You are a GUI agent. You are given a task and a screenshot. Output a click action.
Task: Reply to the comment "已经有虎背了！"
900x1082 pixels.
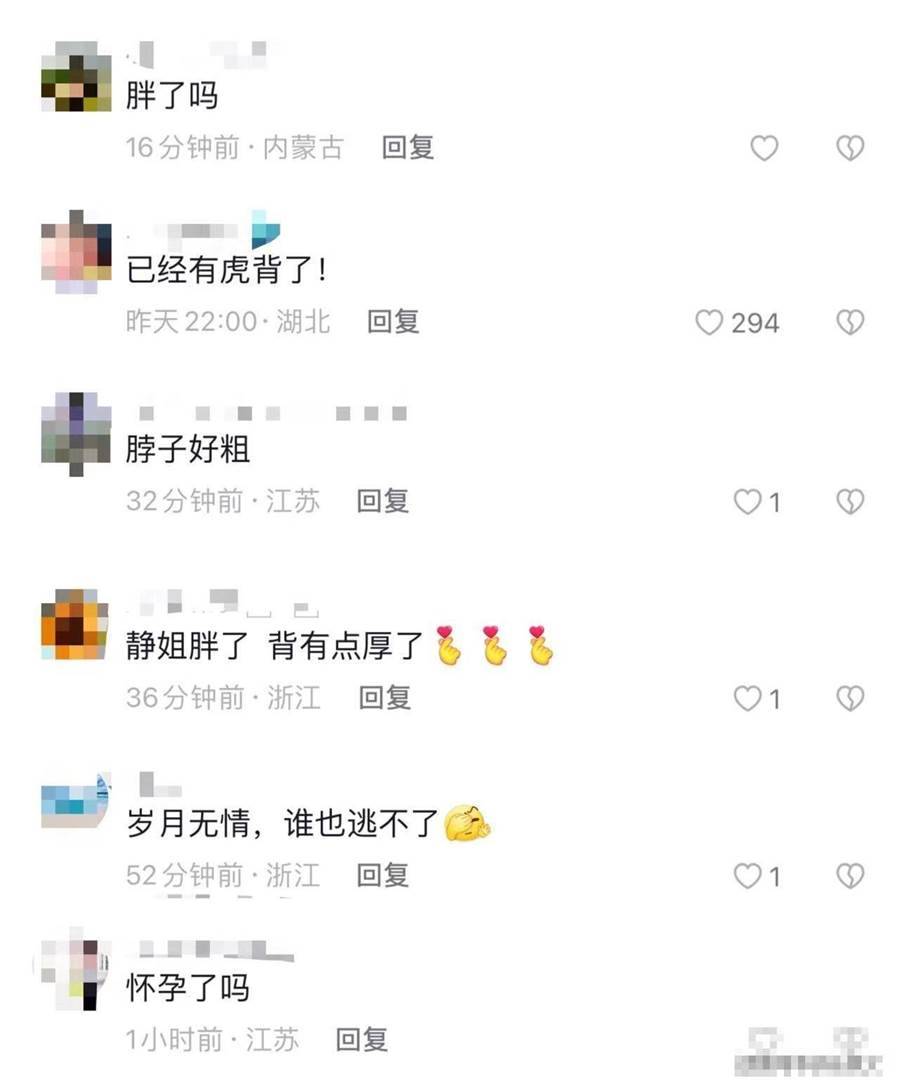click(x=392, y=321)
